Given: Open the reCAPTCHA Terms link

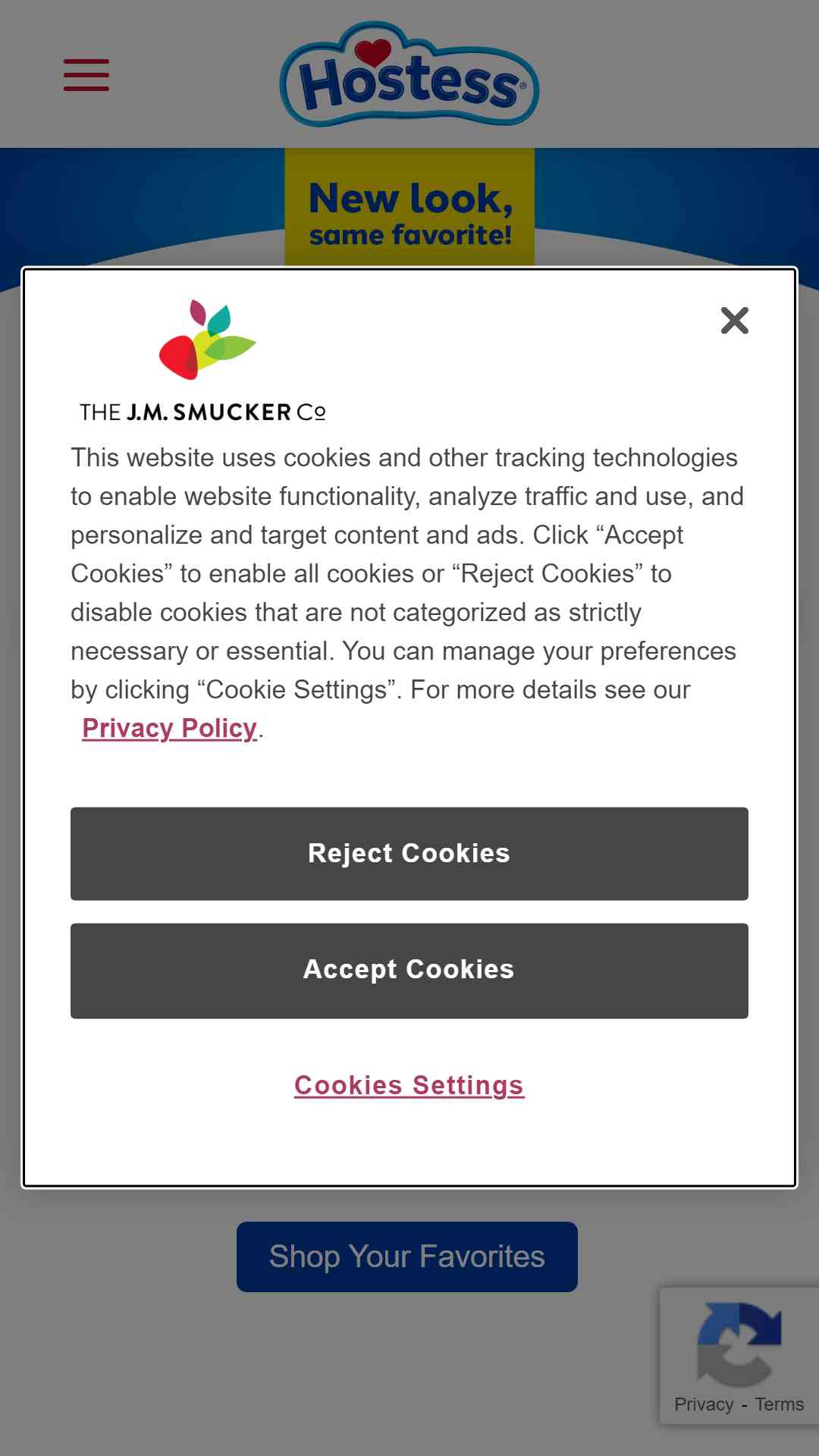Looking at the screenshot, I should pos(779,1404).
